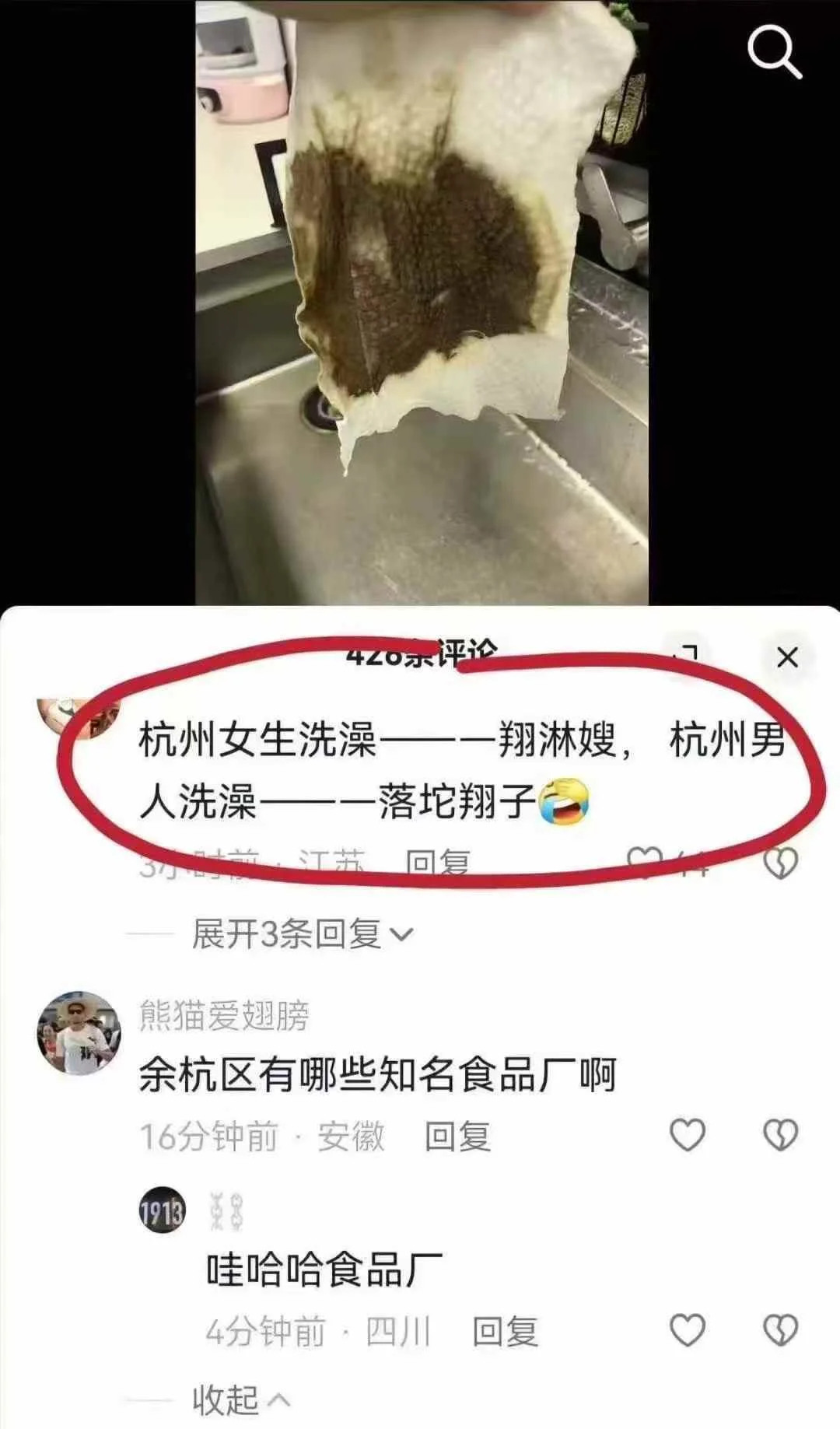Reply to the 哇哈哈食品厂 comment
Viewport: 840px width, 1429px height.
(x=505, y=1331)
